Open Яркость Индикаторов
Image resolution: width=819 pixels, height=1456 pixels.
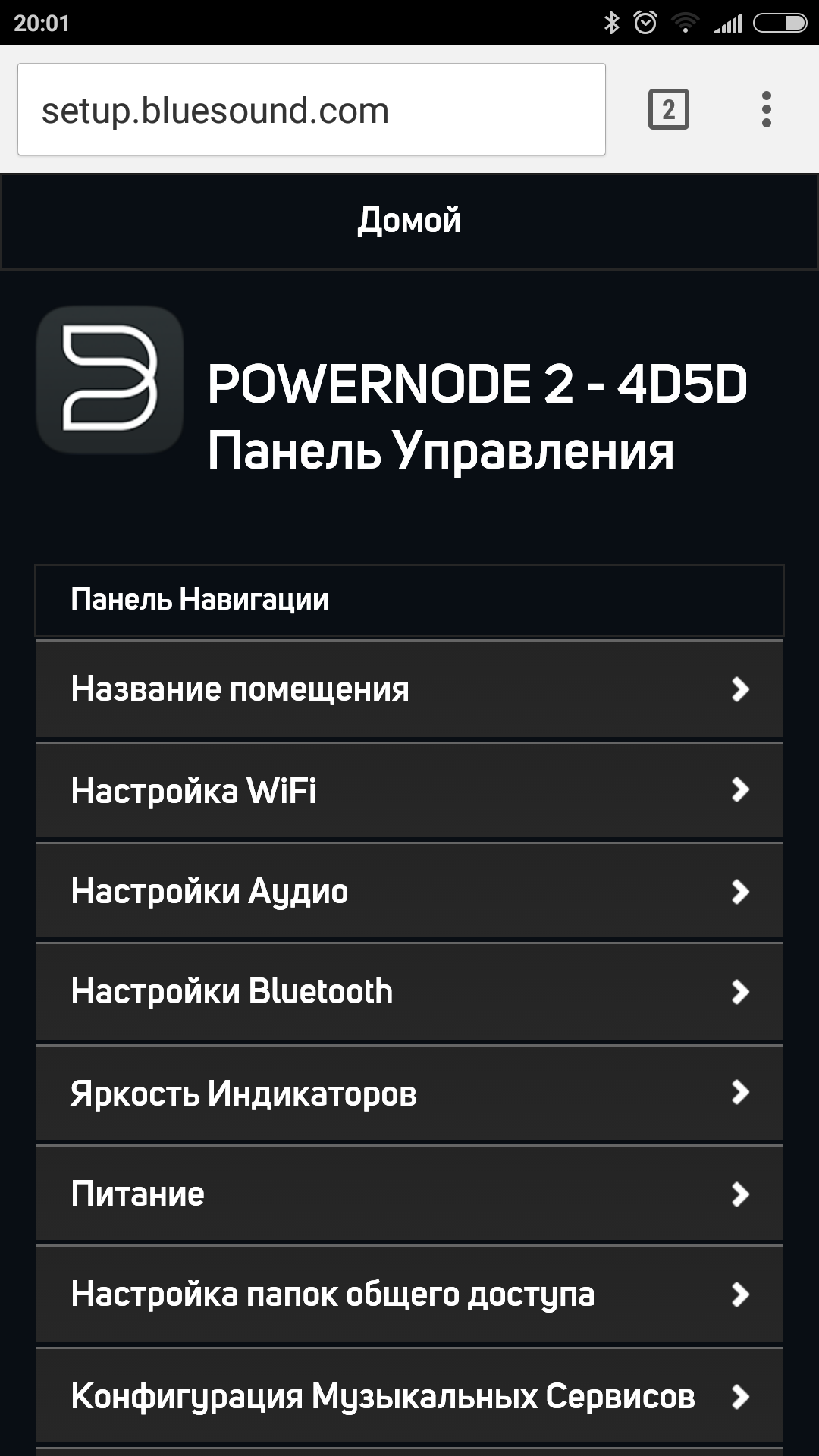[x=409, y=1093]
